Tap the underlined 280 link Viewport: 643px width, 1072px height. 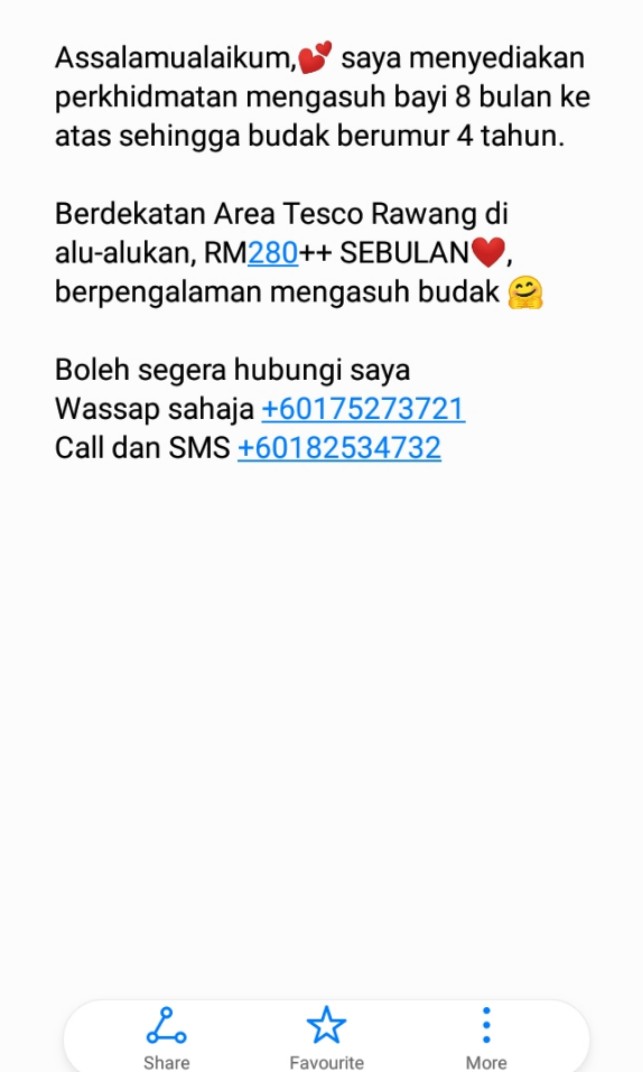pos(272,254)
